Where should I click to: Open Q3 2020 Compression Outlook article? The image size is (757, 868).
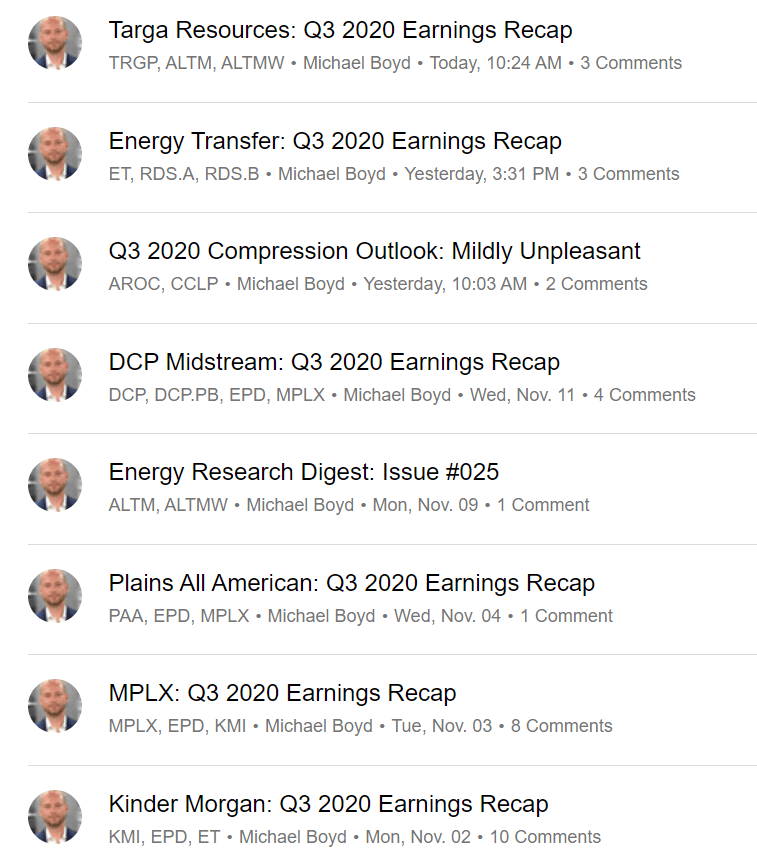[374, 252]
